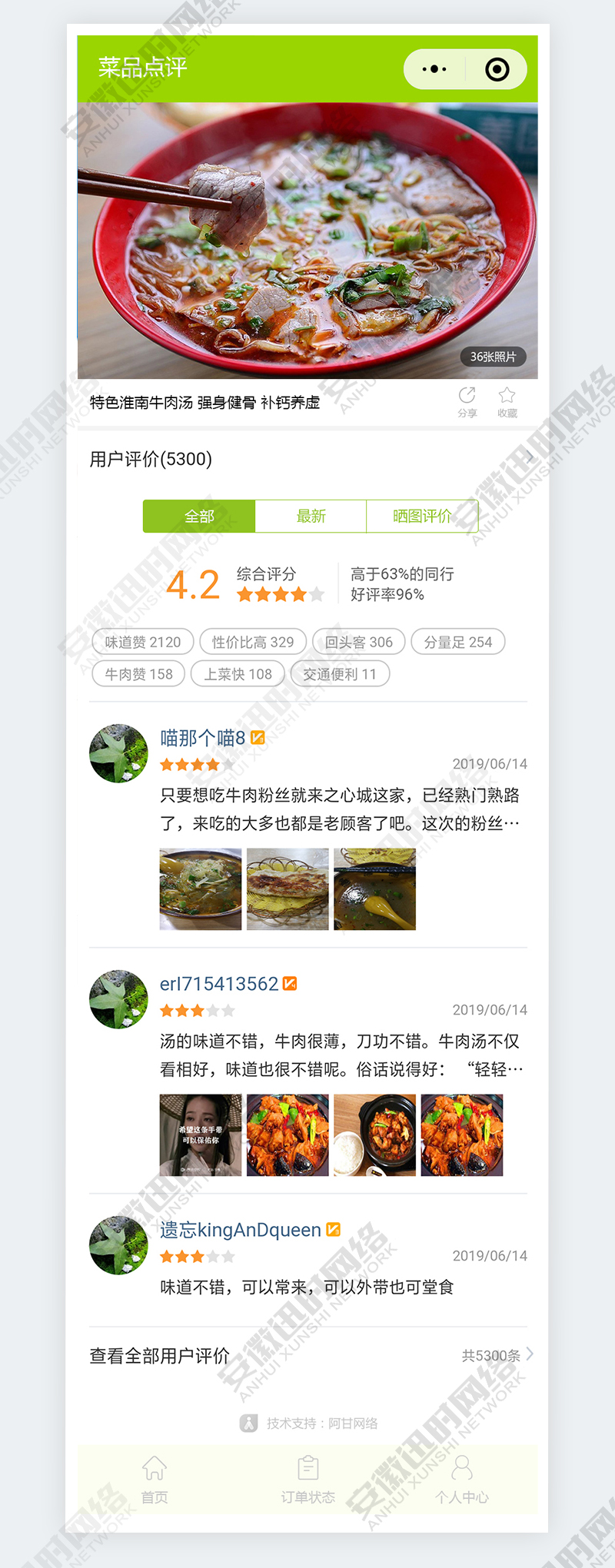
Task: Close the mini program via circle icon
Action: click(497, 69)
